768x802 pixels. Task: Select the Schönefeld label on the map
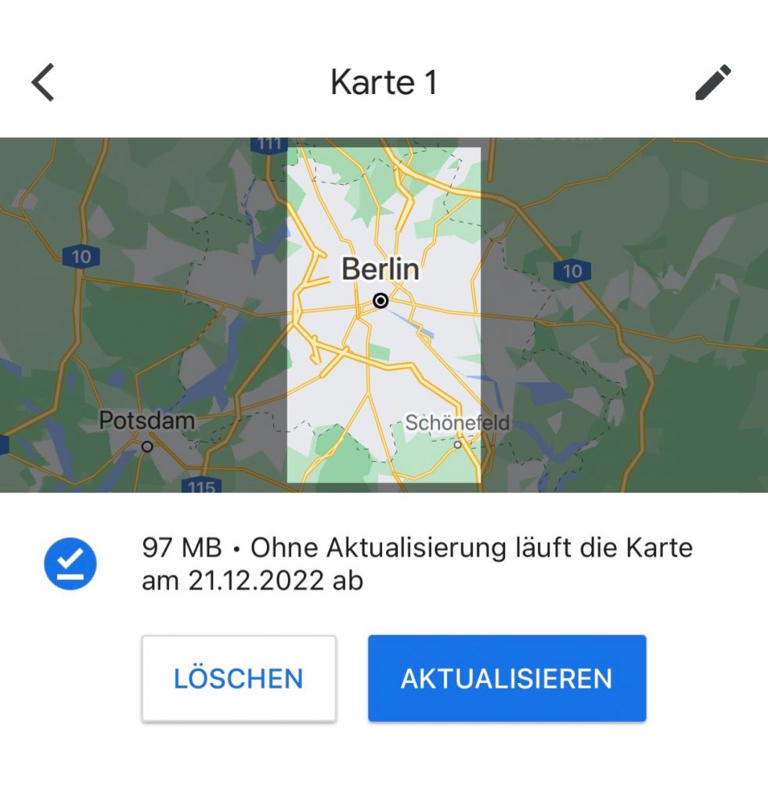(456, 423)
